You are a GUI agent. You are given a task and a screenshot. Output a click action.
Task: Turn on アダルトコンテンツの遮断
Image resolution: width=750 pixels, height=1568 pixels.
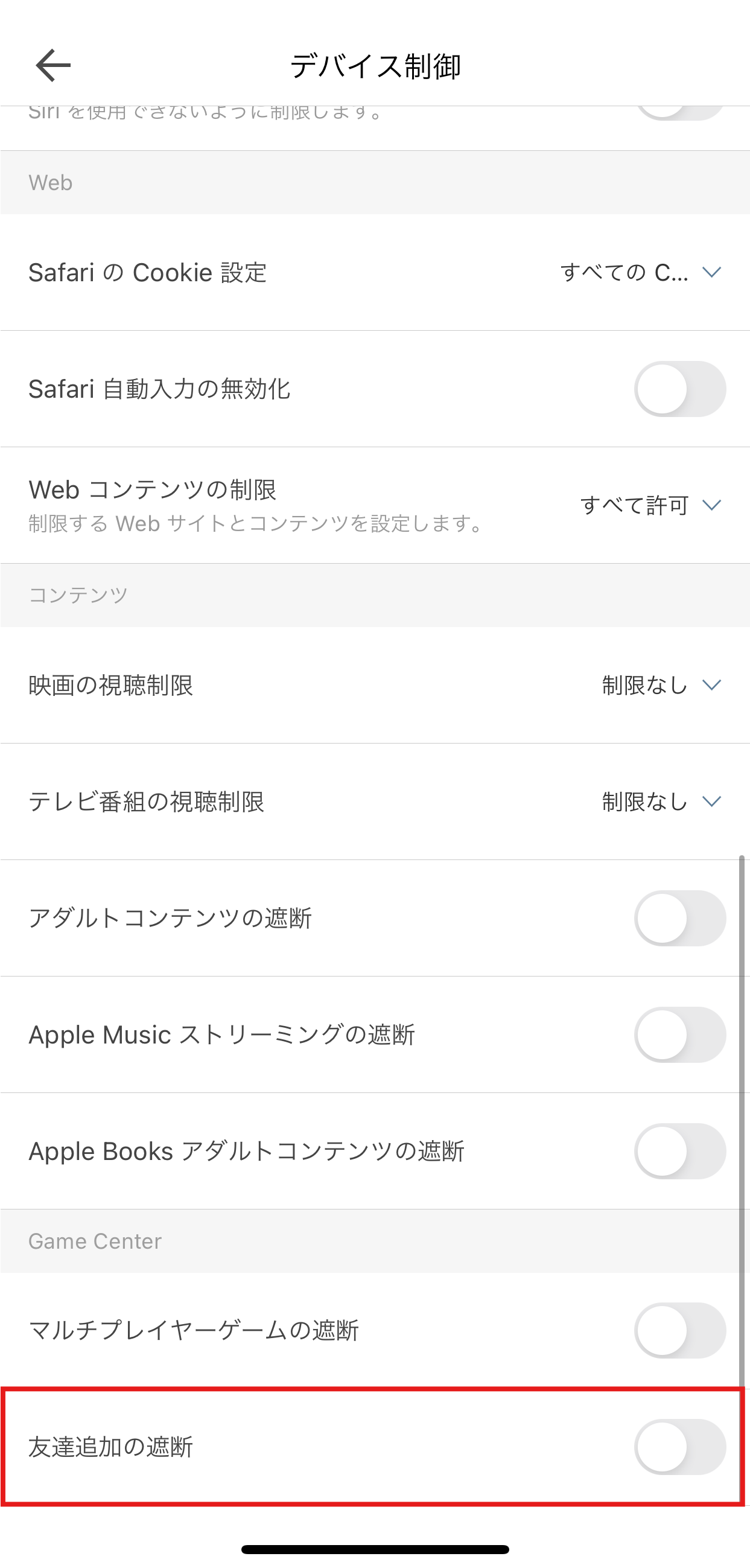click(x=680, y=919)
